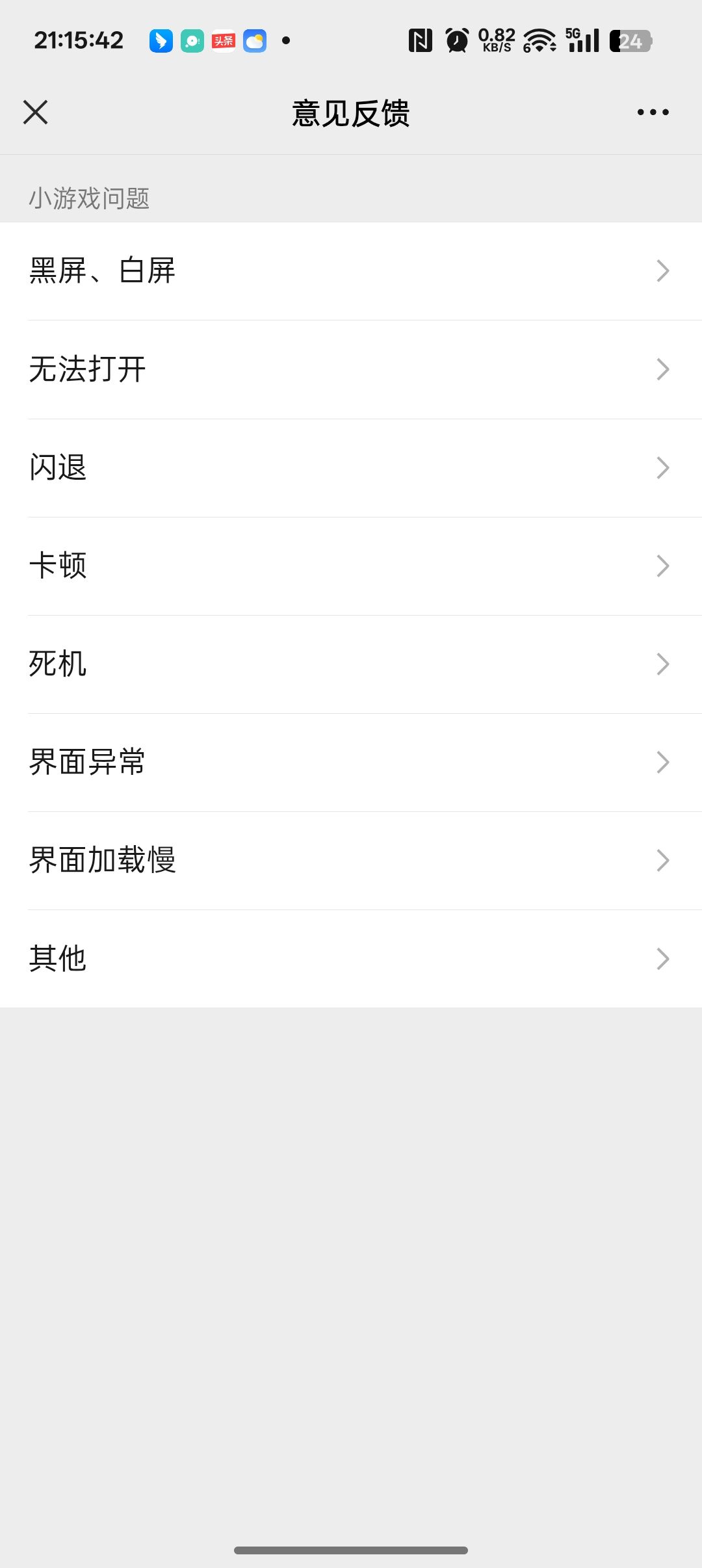Report a 闪退 issue
The width and height of the screenshot is (702, 1568).
point(351,467)
